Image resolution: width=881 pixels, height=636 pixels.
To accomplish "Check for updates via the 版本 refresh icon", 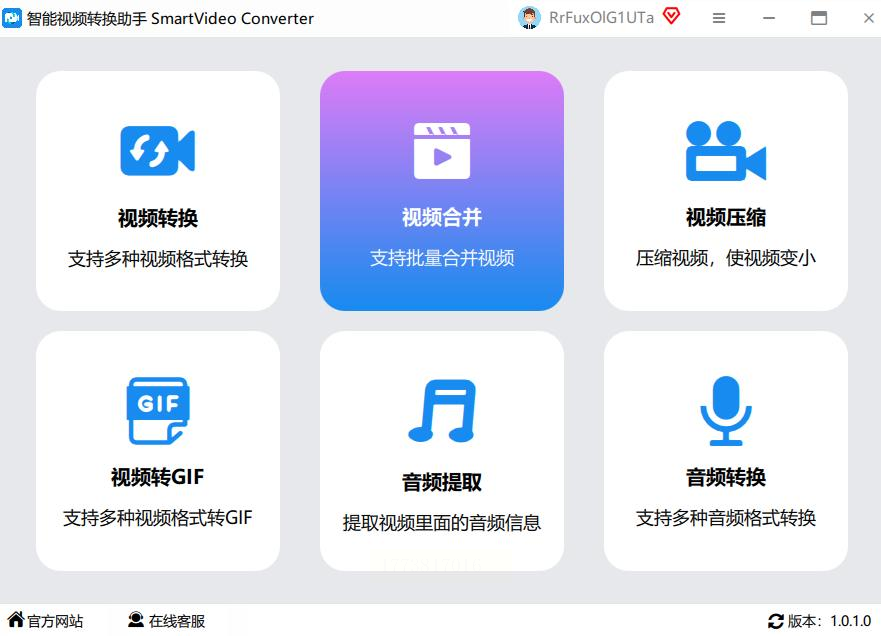I will [x=776, y=621].
